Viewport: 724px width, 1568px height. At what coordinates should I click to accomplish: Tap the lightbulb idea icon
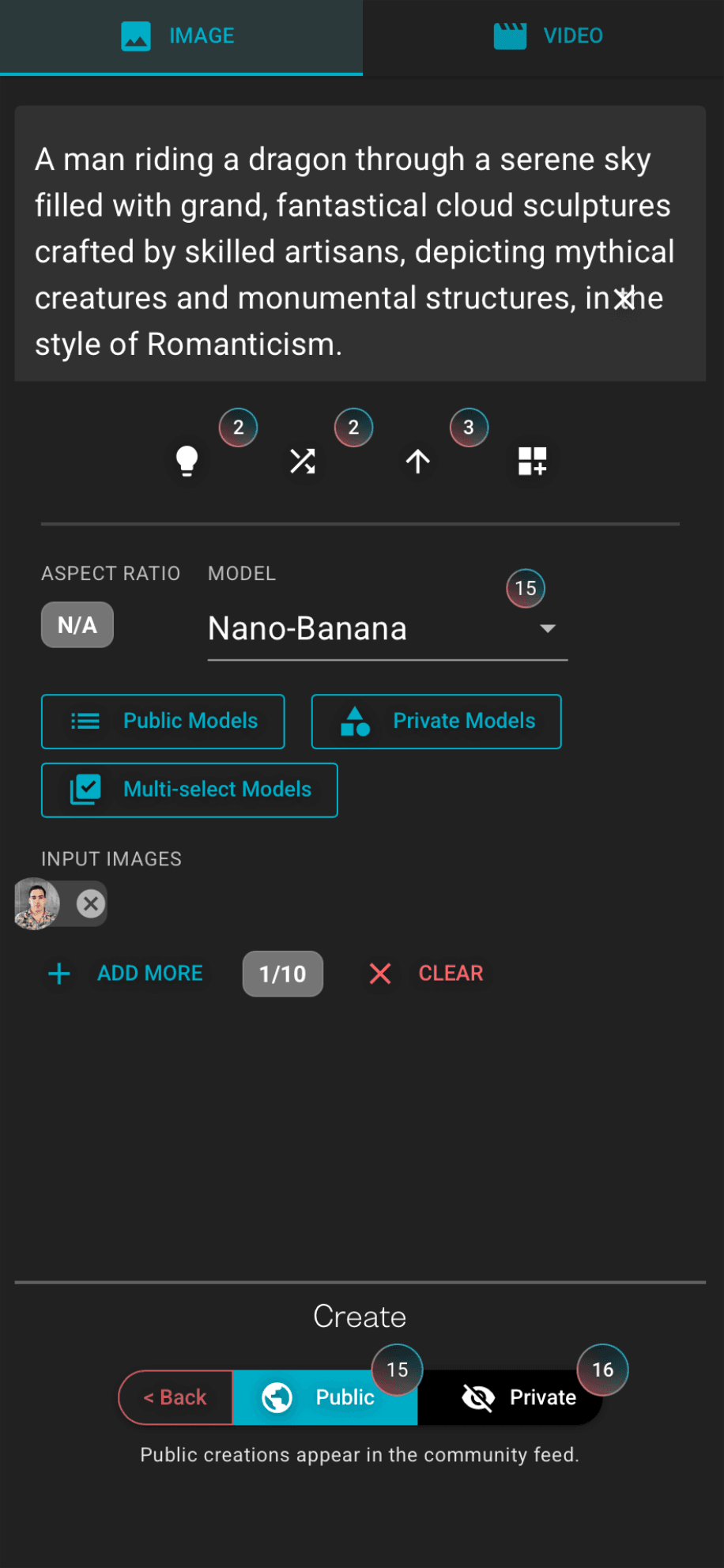point(187,461)
